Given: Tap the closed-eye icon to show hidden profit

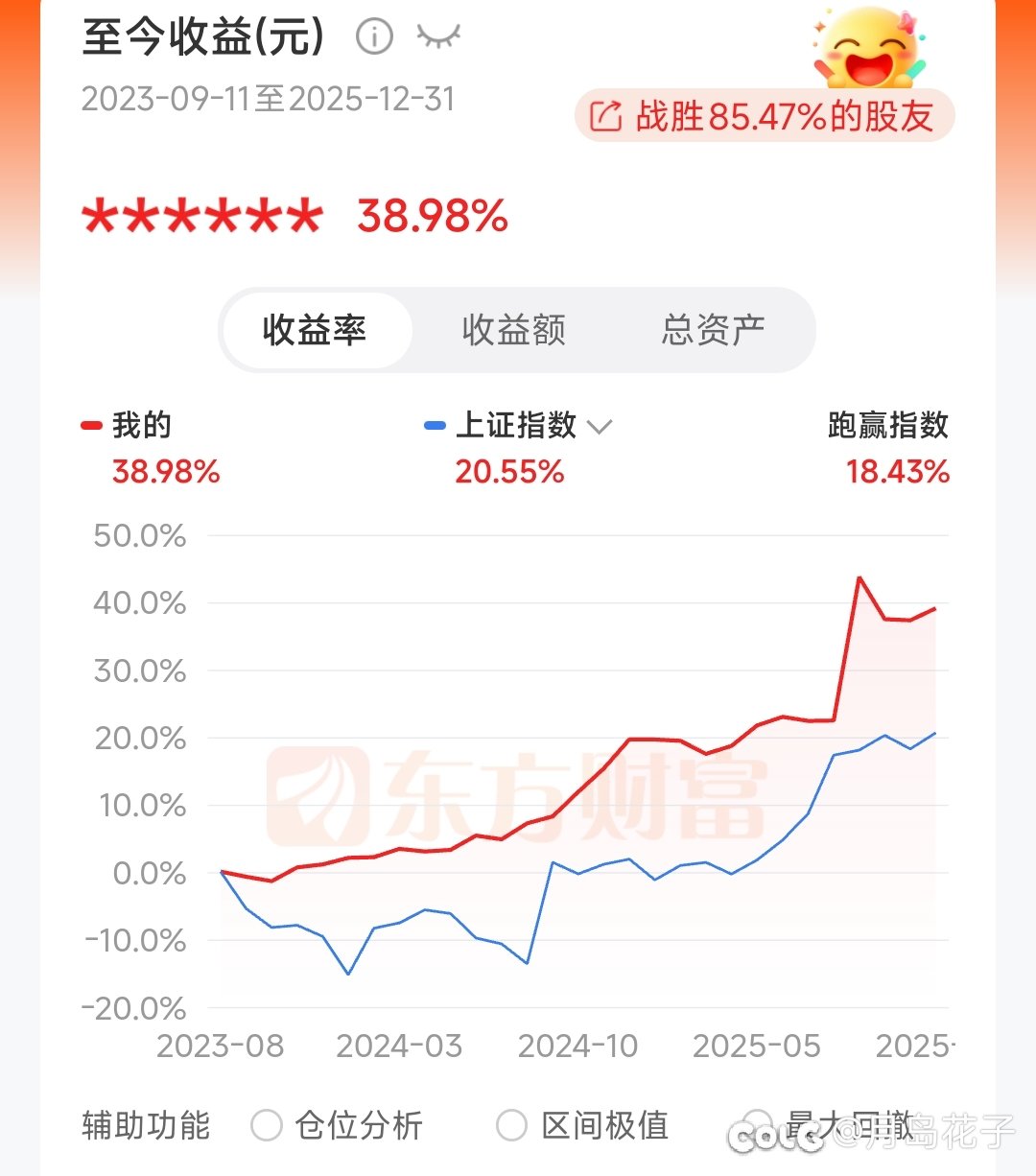Looking at the screenshot, I should pos(439,35).
